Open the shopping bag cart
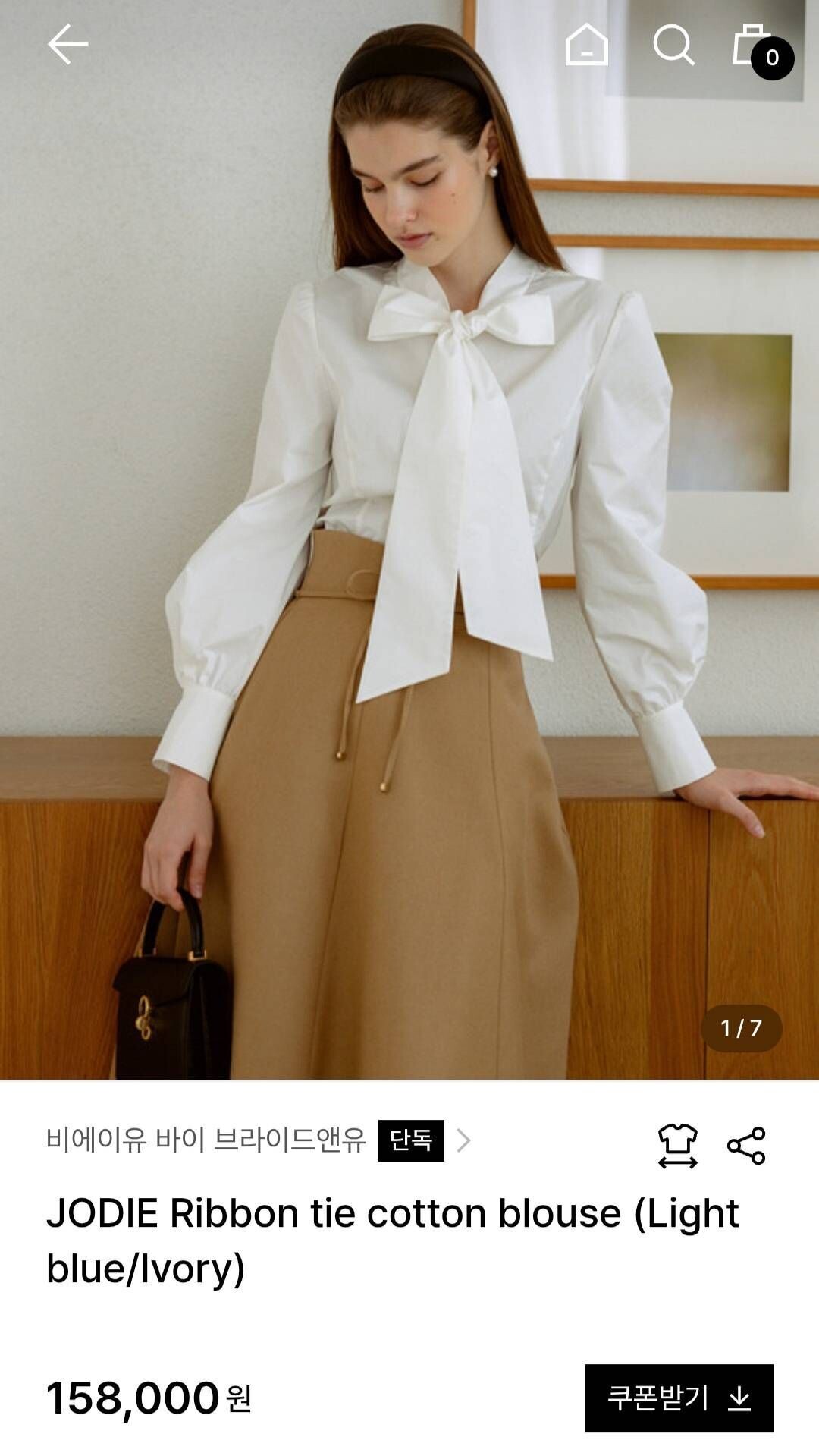Viewport: 819px width, 1456px height. [x=756, y=47]
